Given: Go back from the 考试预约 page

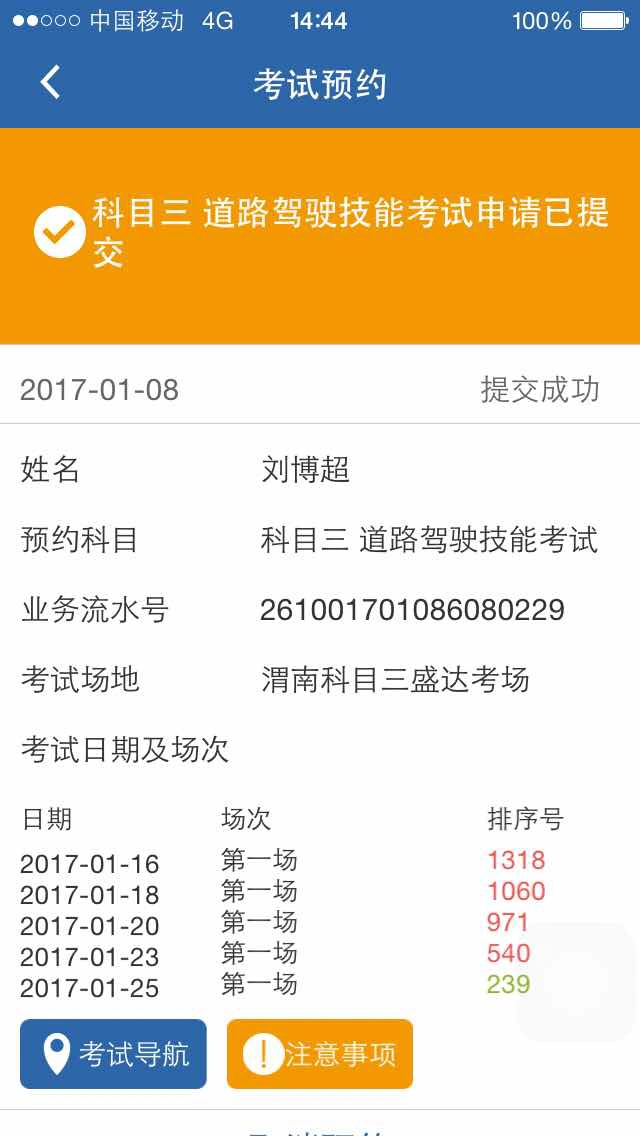Looking at the screenshot, I should [50, 82].
